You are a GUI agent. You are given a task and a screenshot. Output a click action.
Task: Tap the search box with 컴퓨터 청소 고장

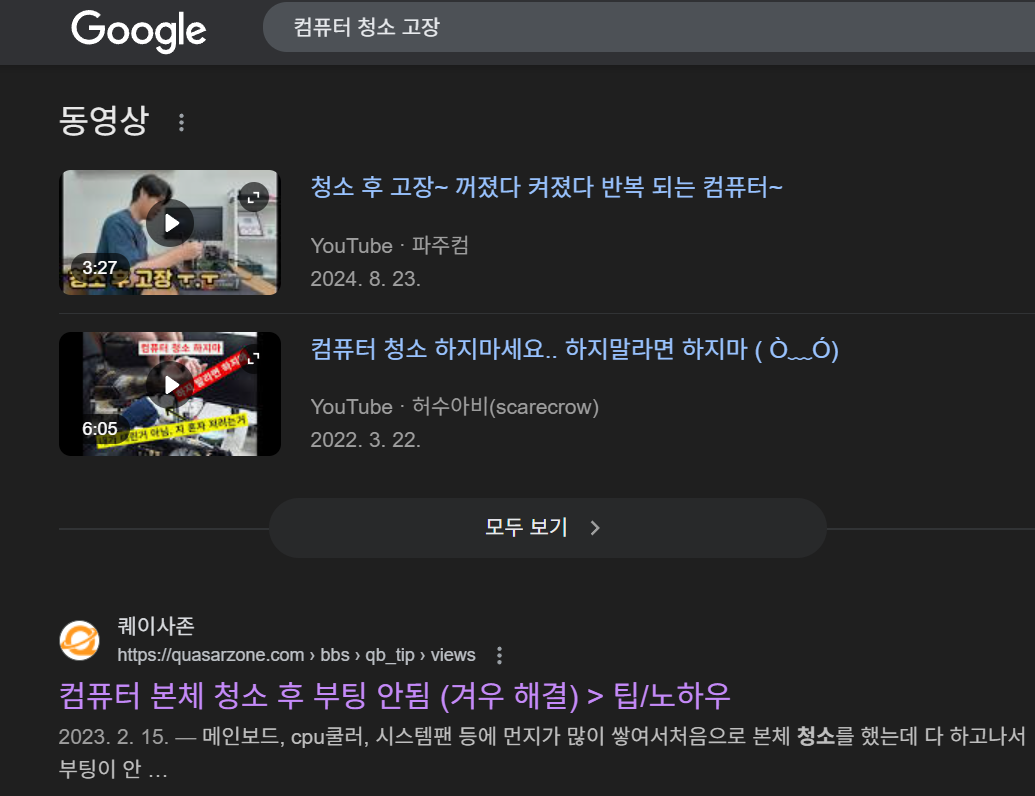(640, 28)
